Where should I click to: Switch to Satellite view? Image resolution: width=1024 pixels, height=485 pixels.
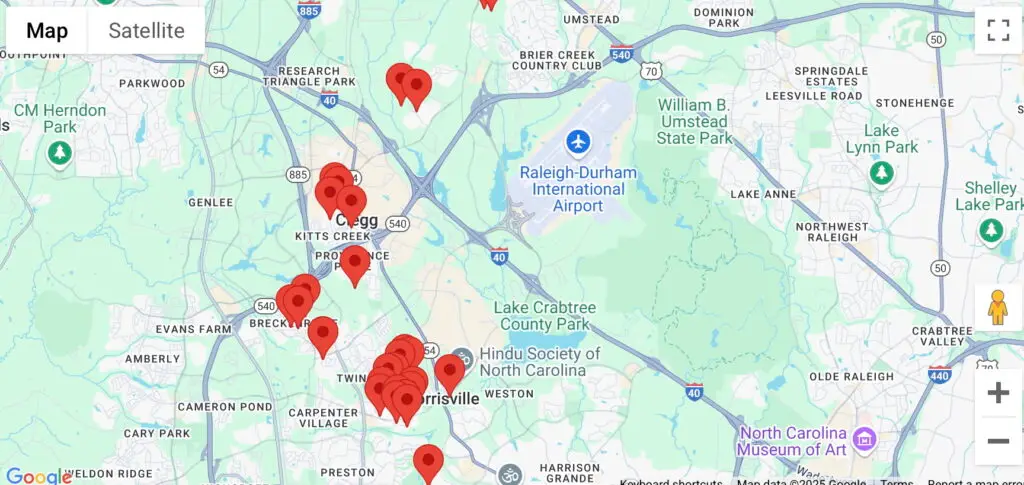click(x=146, y=31)
